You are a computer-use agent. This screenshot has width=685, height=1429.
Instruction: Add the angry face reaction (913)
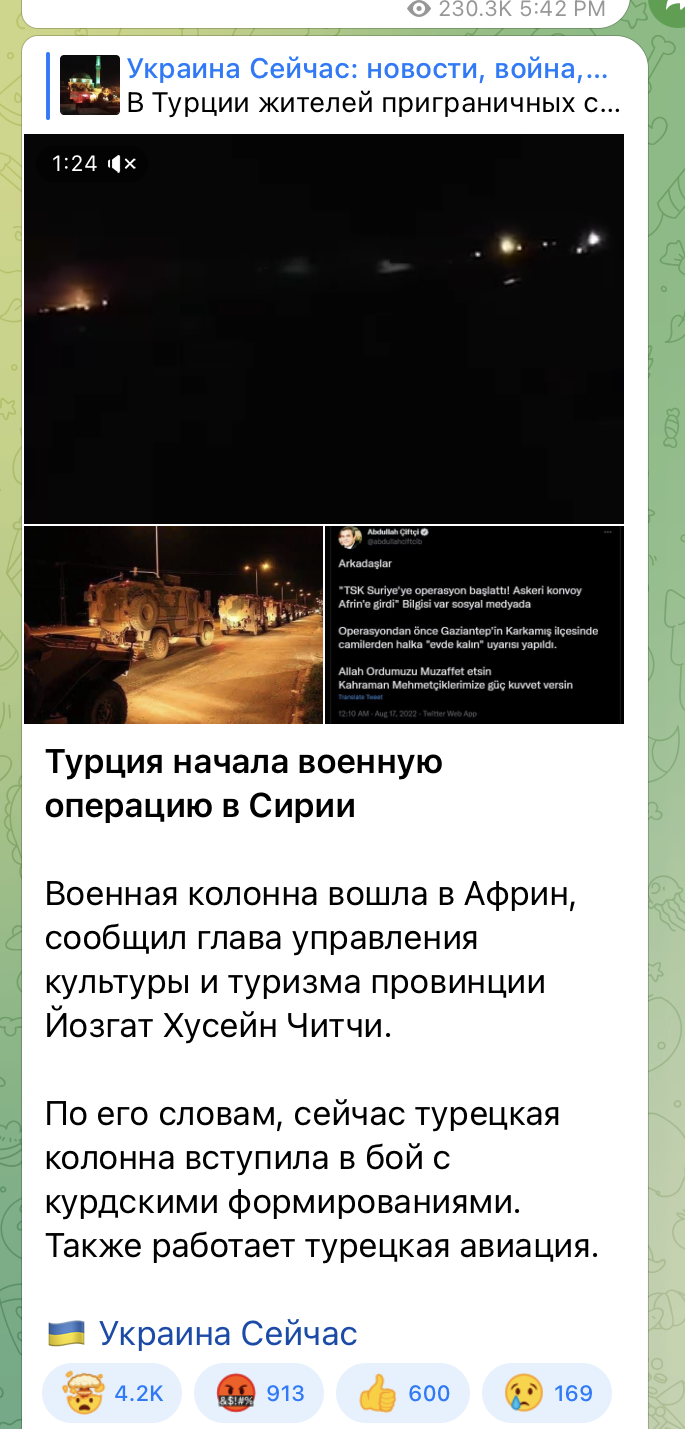[x=258, y=1393]
